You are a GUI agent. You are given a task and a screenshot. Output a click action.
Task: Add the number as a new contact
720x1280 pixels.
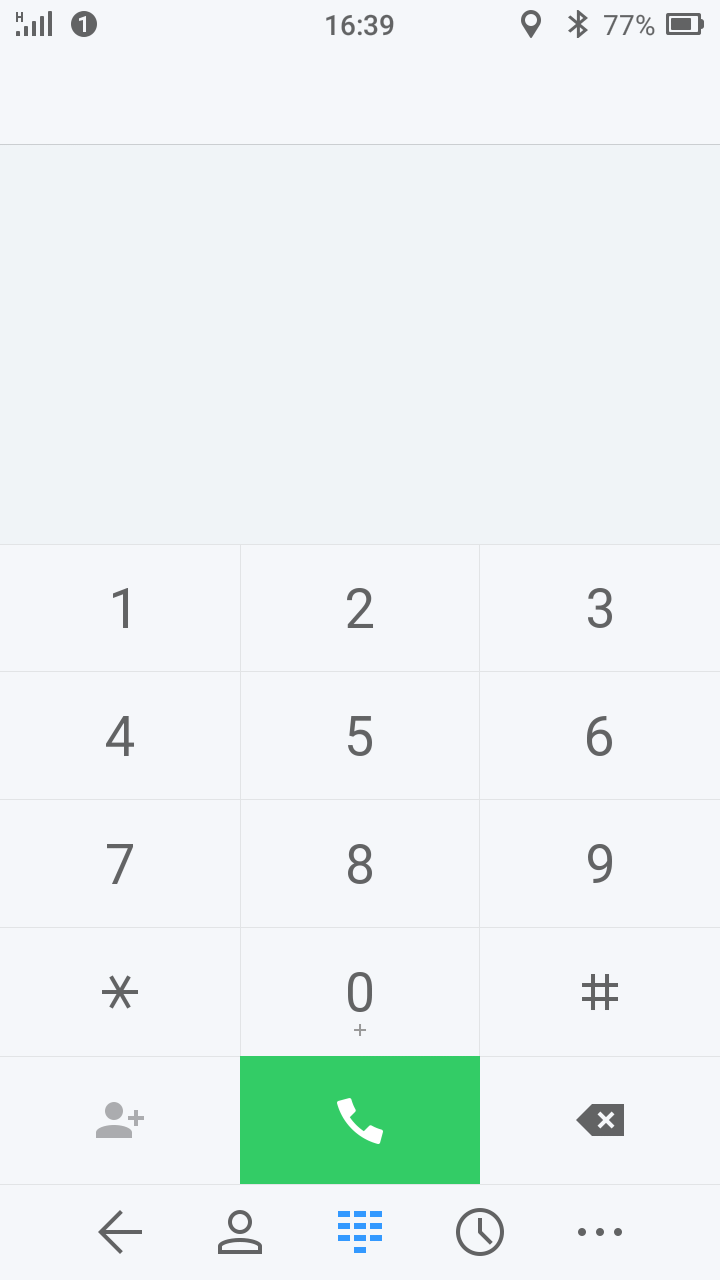pyautogui.click(x=120, y=1120)
